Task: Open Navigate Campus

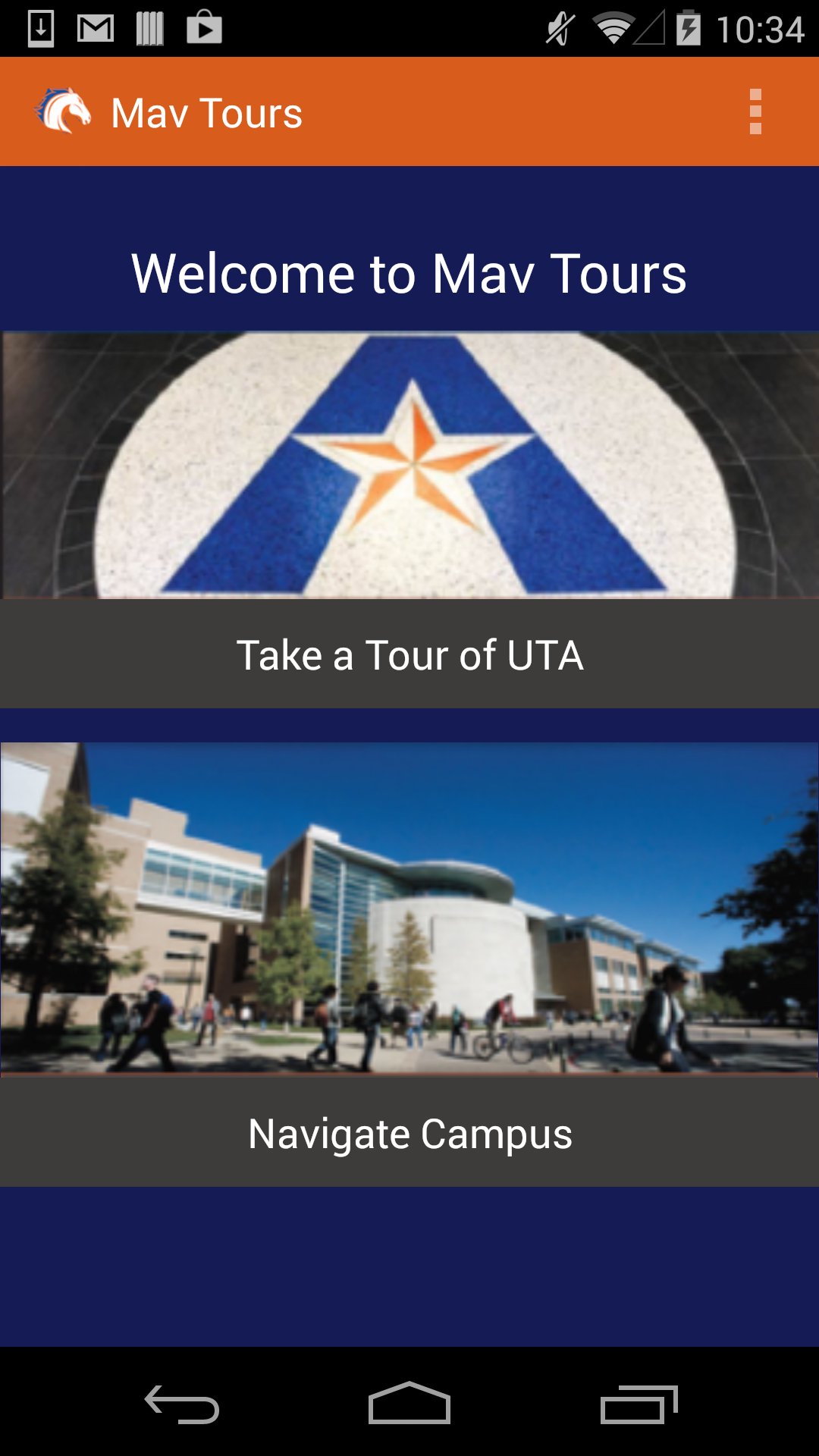Action: (x=409, y=1133)
